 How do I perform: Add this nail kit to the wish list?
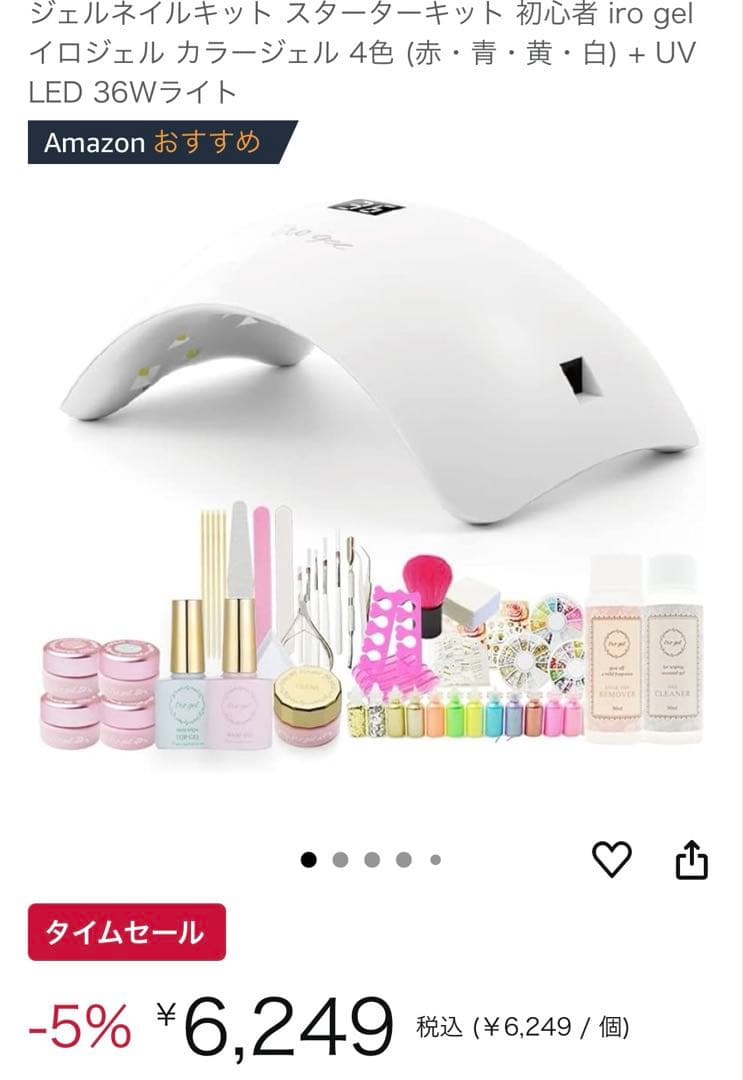[612, 860]
